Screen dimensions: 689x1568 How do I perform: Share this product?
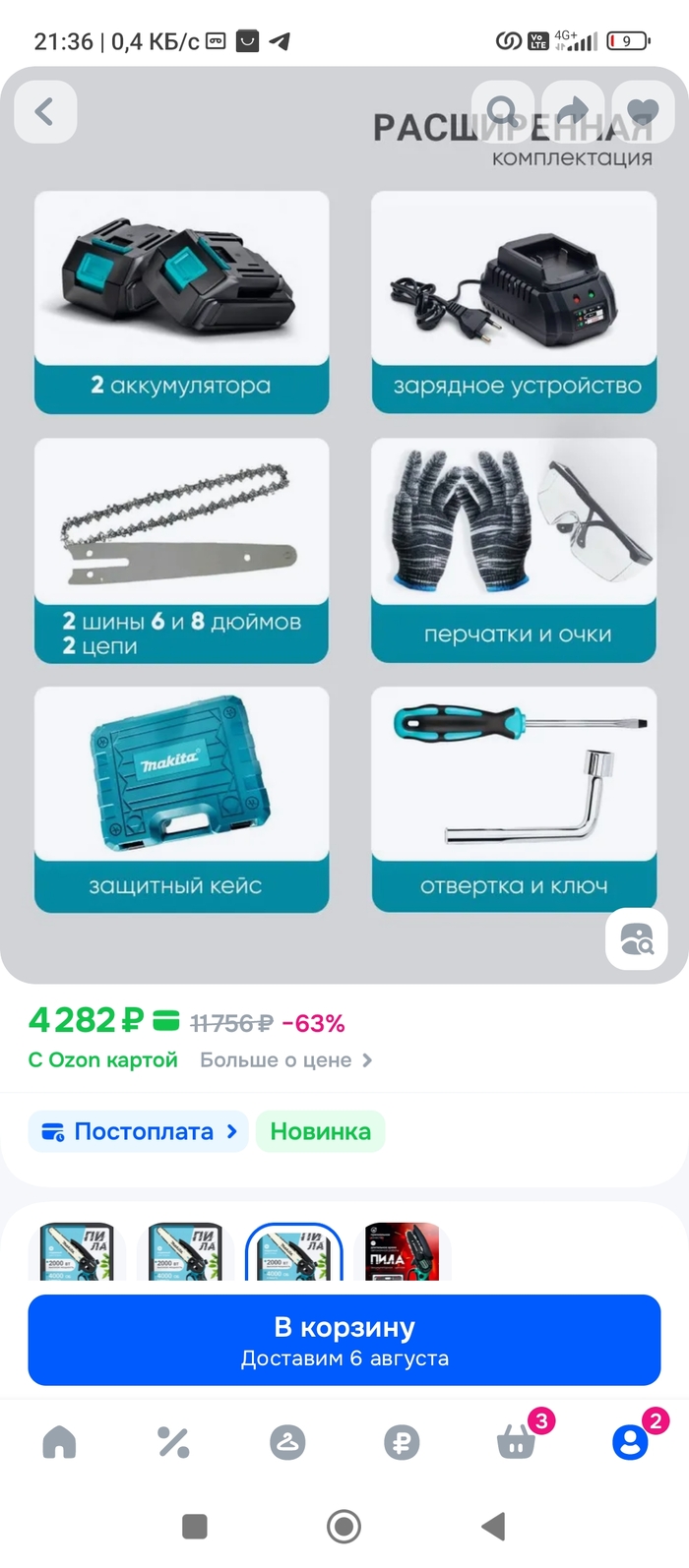pyautogui.click(x=573, y=112)
